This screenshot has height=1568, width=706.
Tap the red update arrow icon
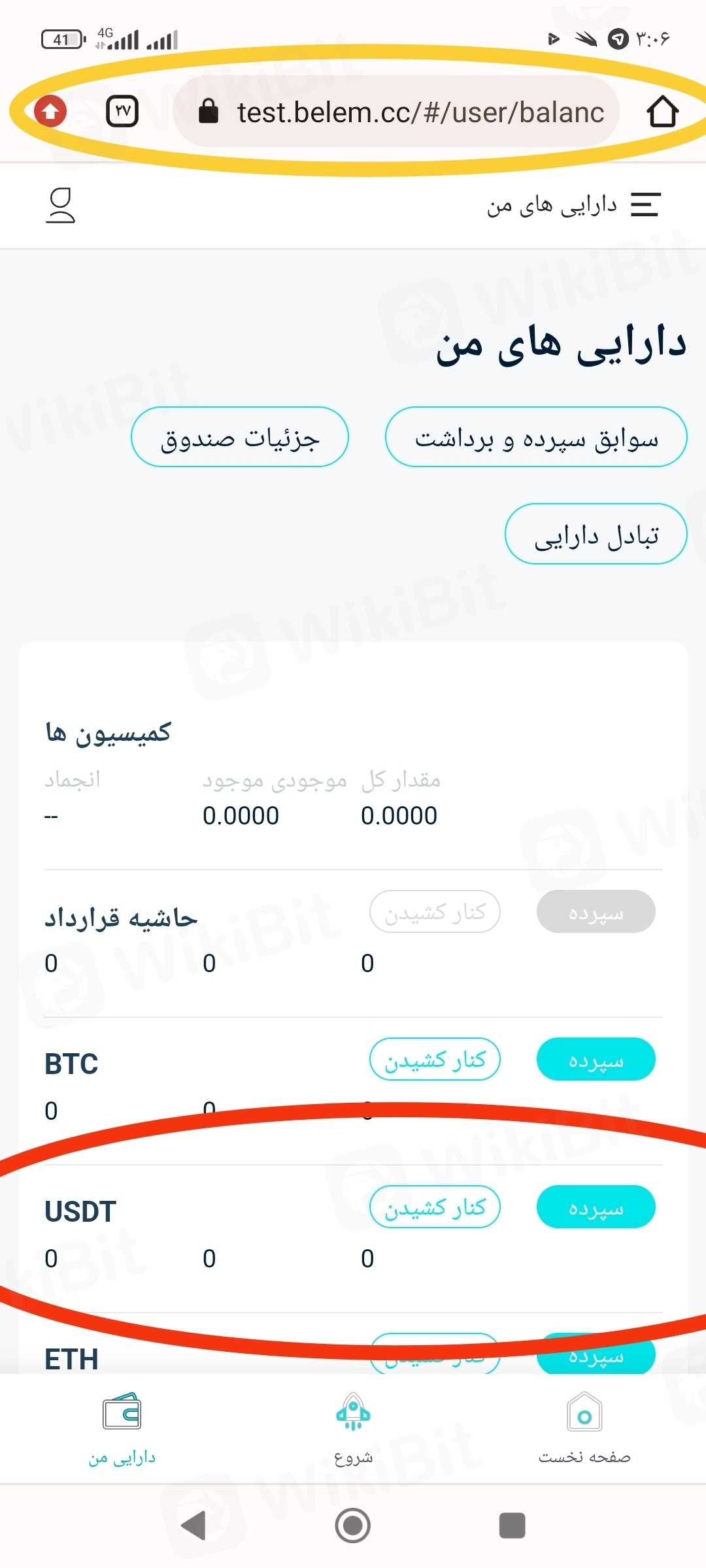50,111
